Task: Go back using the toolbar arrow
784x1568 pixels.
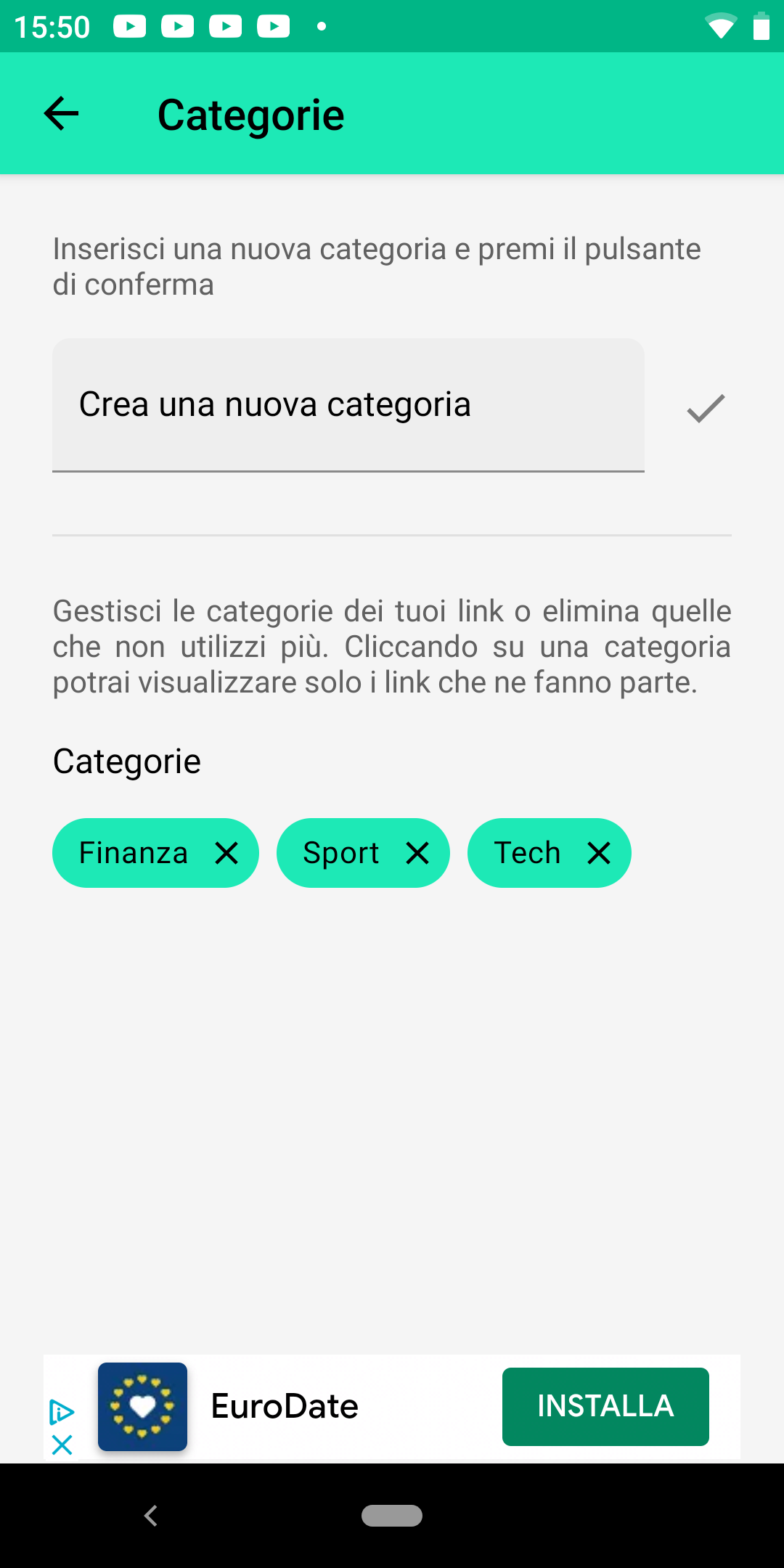Action: pos(61,113)
